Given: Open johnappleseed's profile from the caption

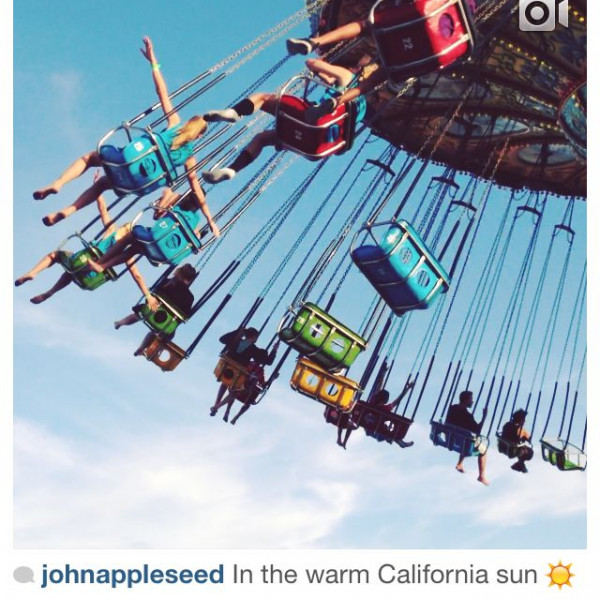Looking at the screenshot, I should pyautogui.click(x=133, y=576).
